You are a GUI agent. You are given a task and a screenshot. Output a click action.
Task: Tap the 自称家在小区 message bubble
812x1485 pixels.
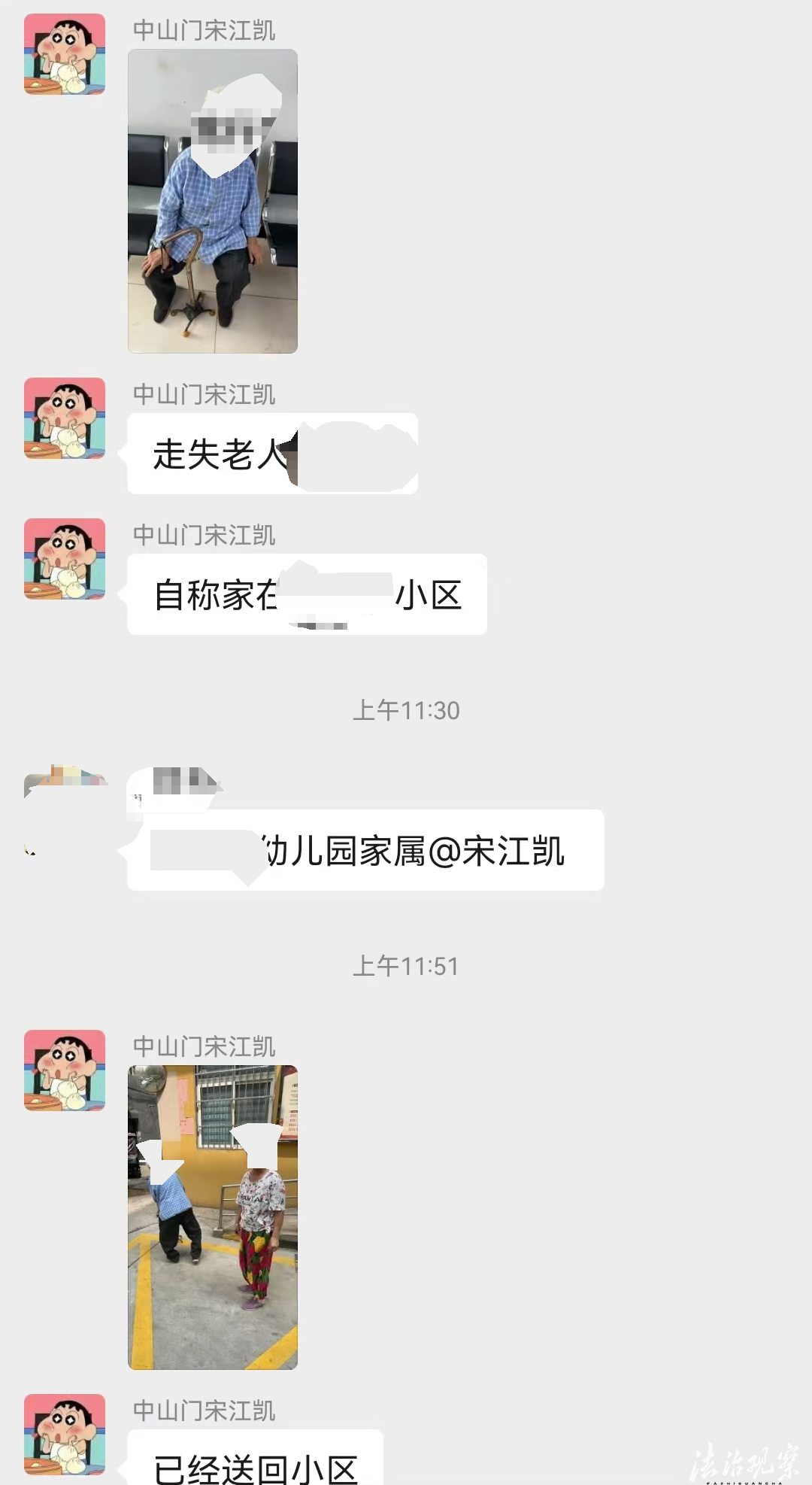point(307,594)
